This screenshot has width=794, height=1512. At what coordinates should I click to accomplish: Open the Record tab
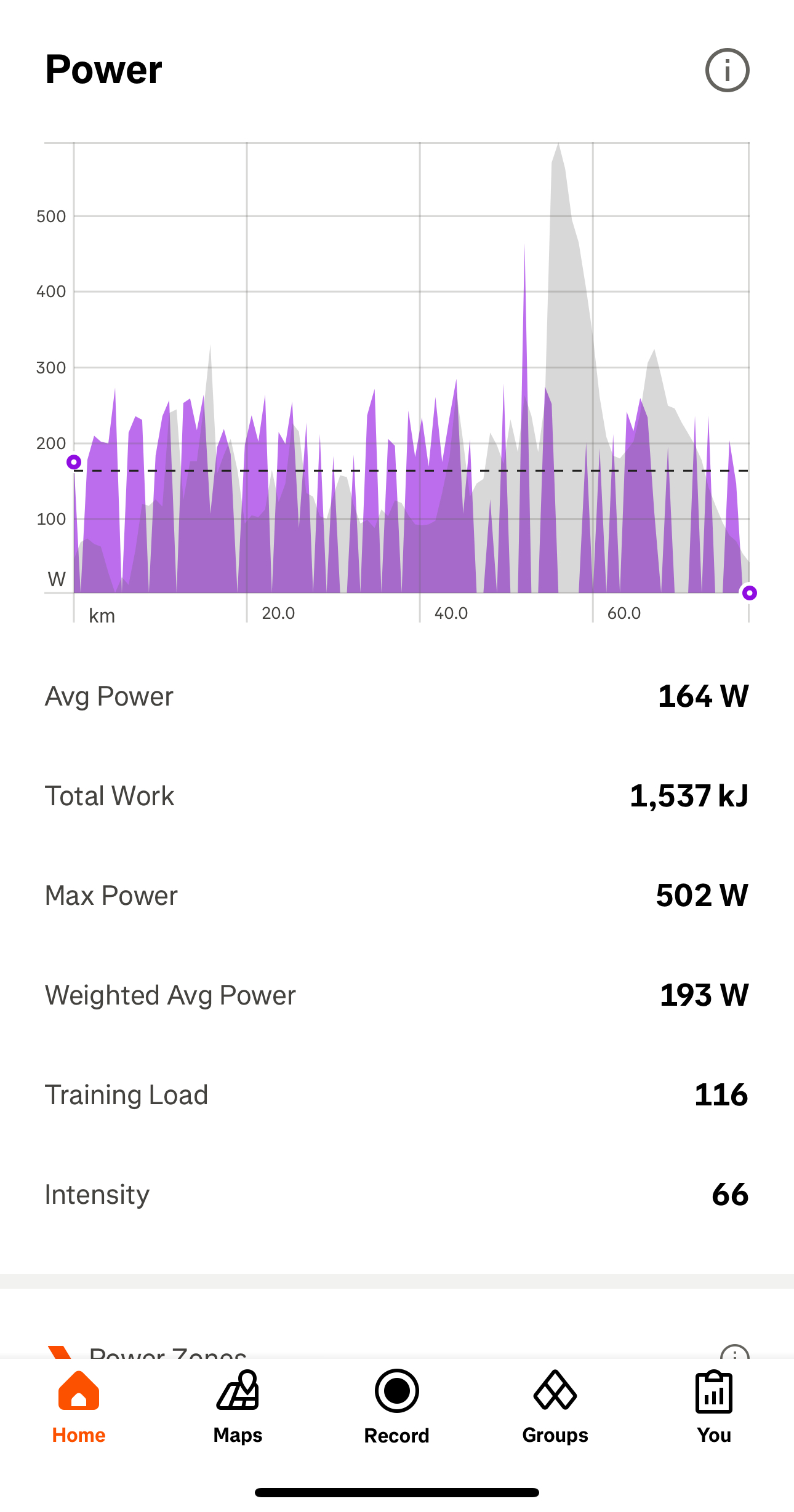click(397, 1406)
